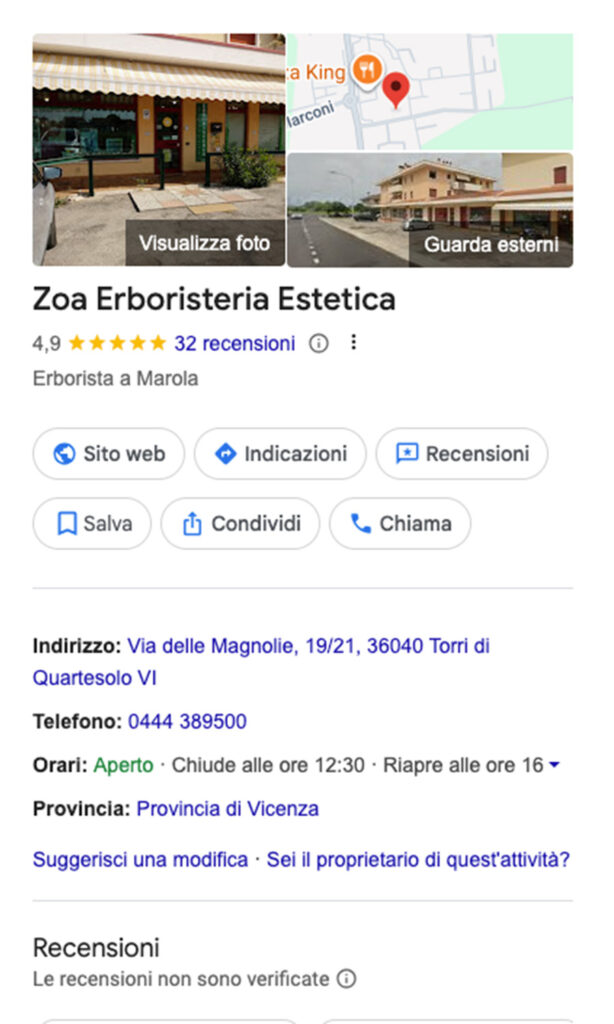Select Suggerisci una modifica
614x1024 pixels.
pyautogui.click(x=140, y=859)
